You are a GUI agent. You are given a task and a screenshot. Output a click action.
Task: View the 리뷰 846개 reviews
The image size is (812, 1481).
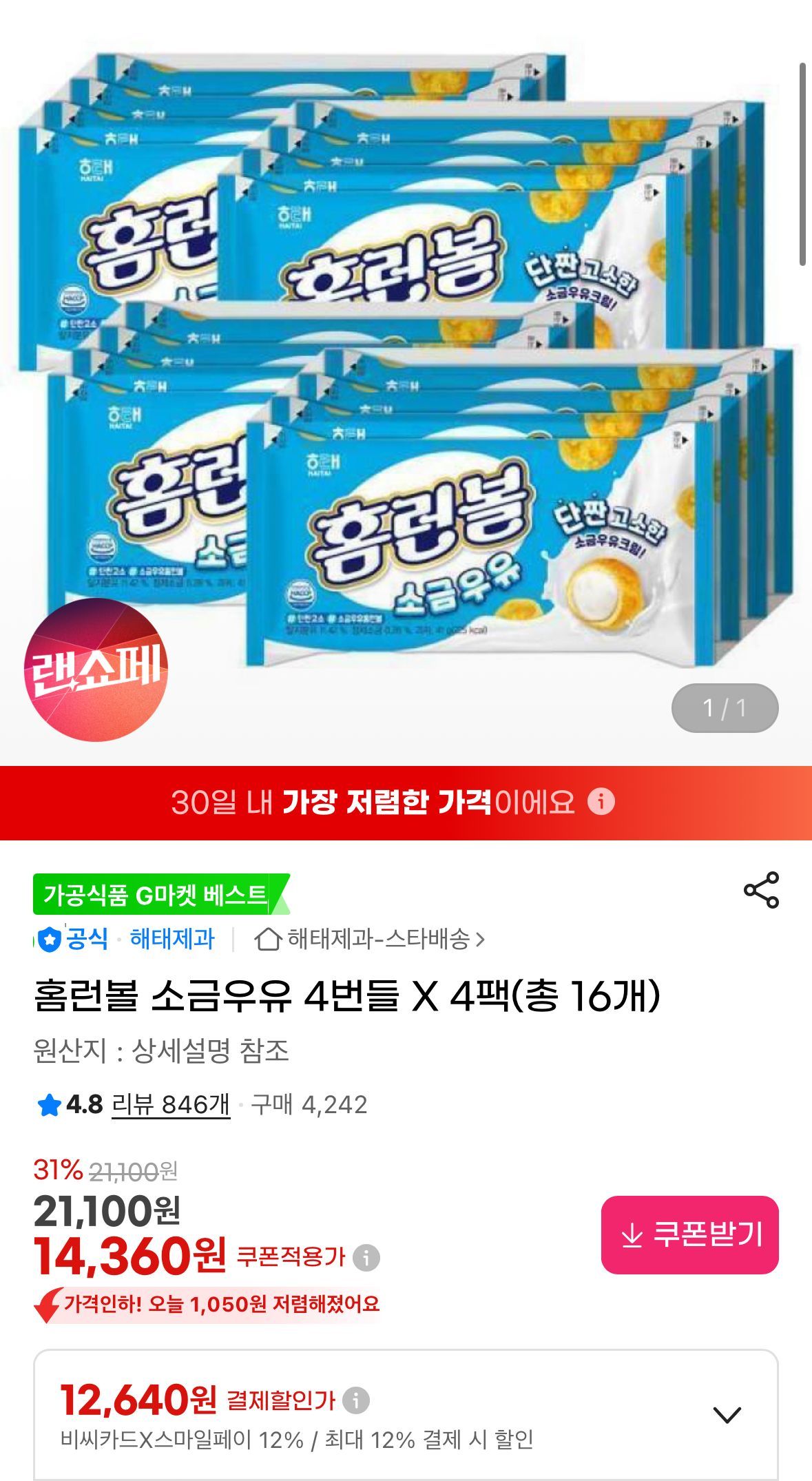pos(171,1104)
